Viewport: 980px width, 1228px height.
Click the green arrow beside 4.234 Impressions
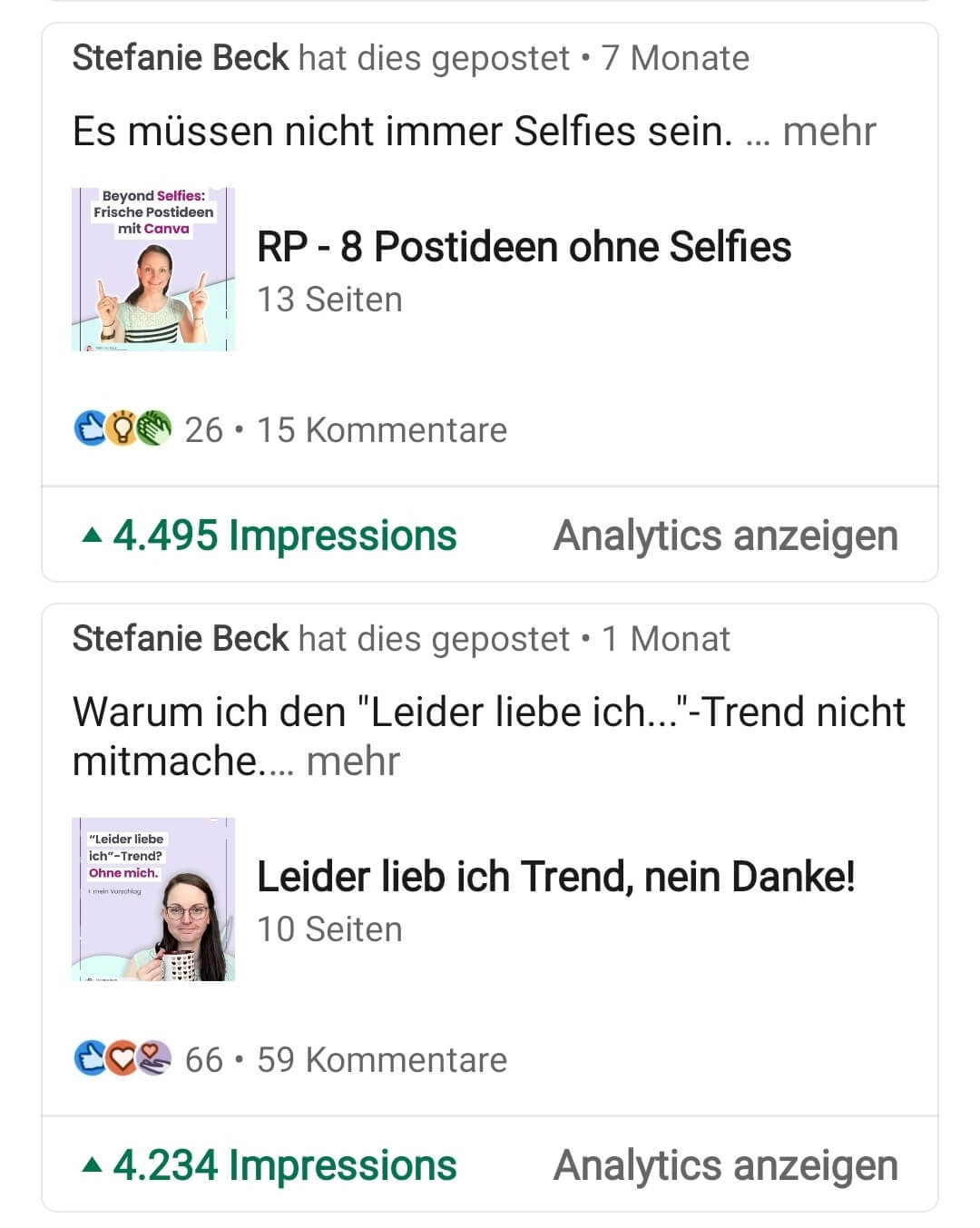[92, 1165]
